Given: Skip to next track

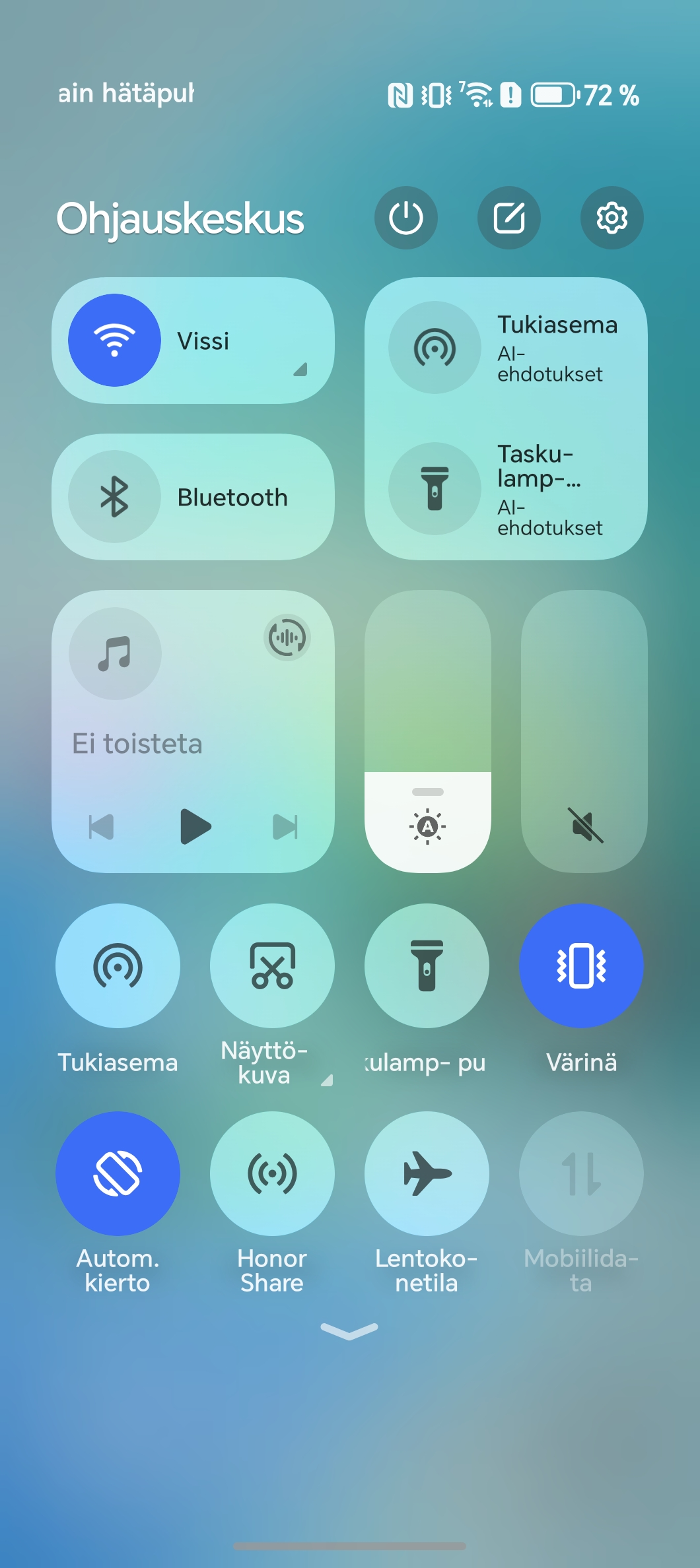Looking at the screenshot, I should point(286,826).
